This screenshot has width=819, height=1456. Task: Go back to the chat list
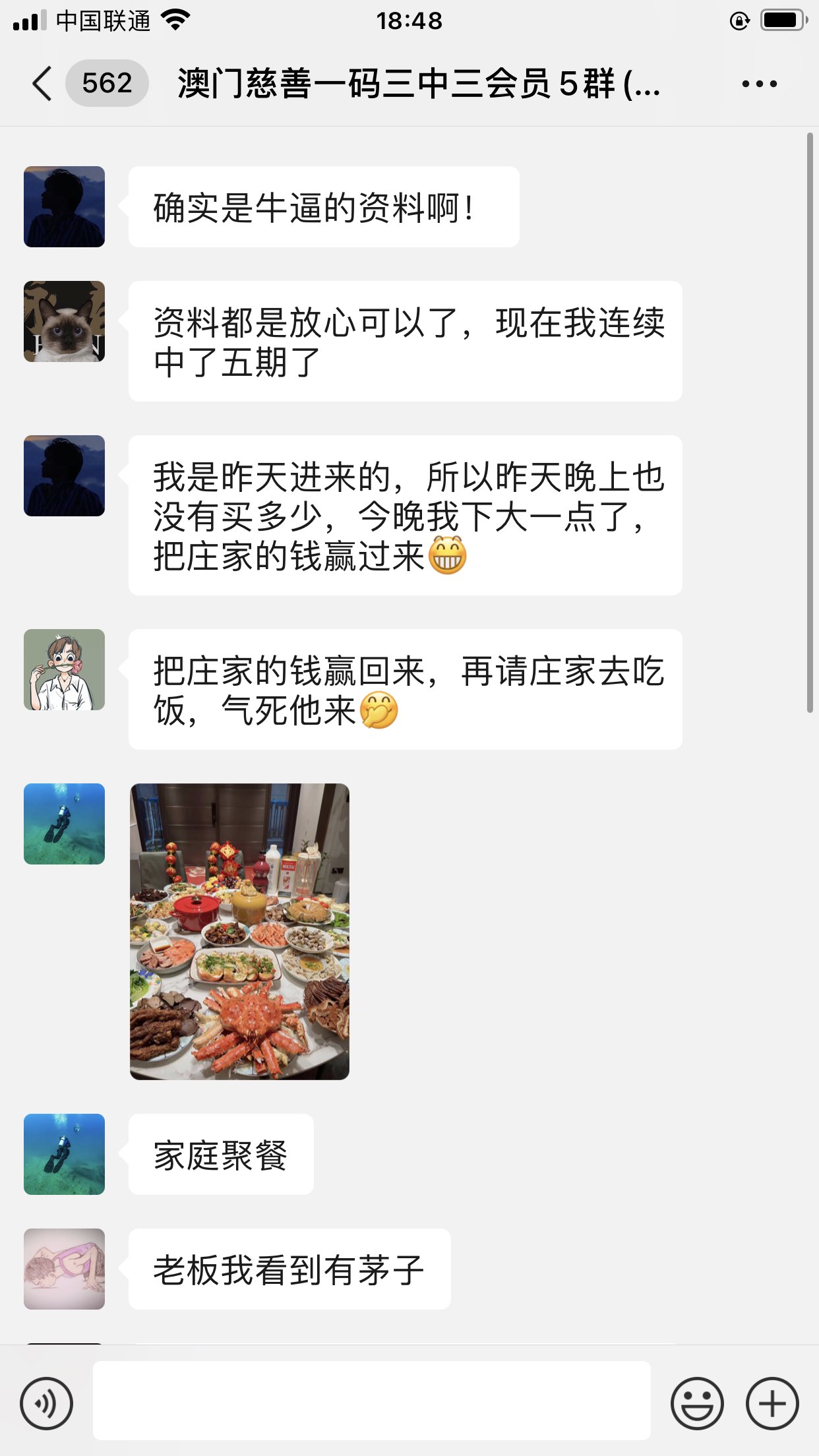(x=42, y=84)
